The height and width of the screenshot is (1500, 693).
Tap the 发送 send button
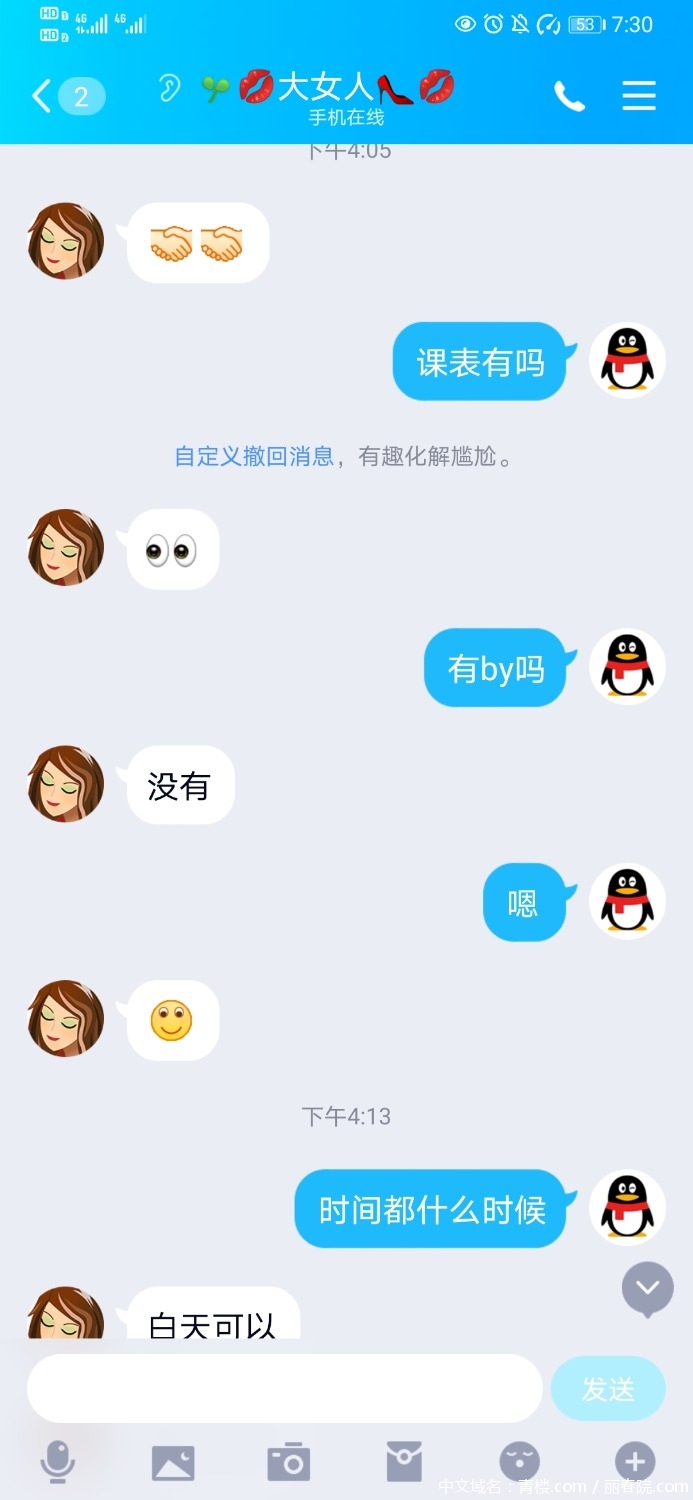click(607, 1388)
